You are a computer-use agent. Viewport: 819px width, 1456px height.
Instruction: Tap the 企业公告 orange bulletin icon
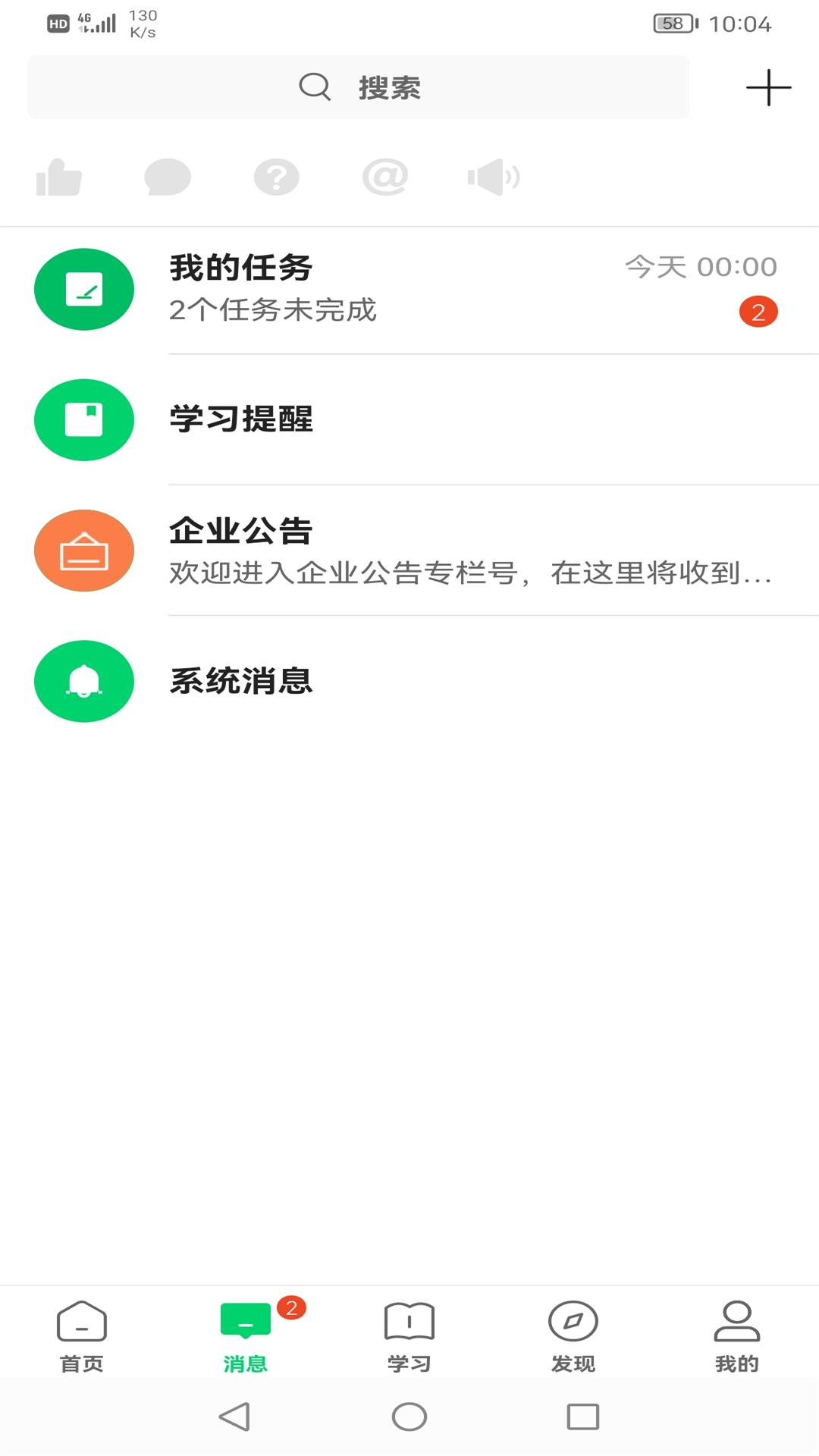click(x=84, y=551)
